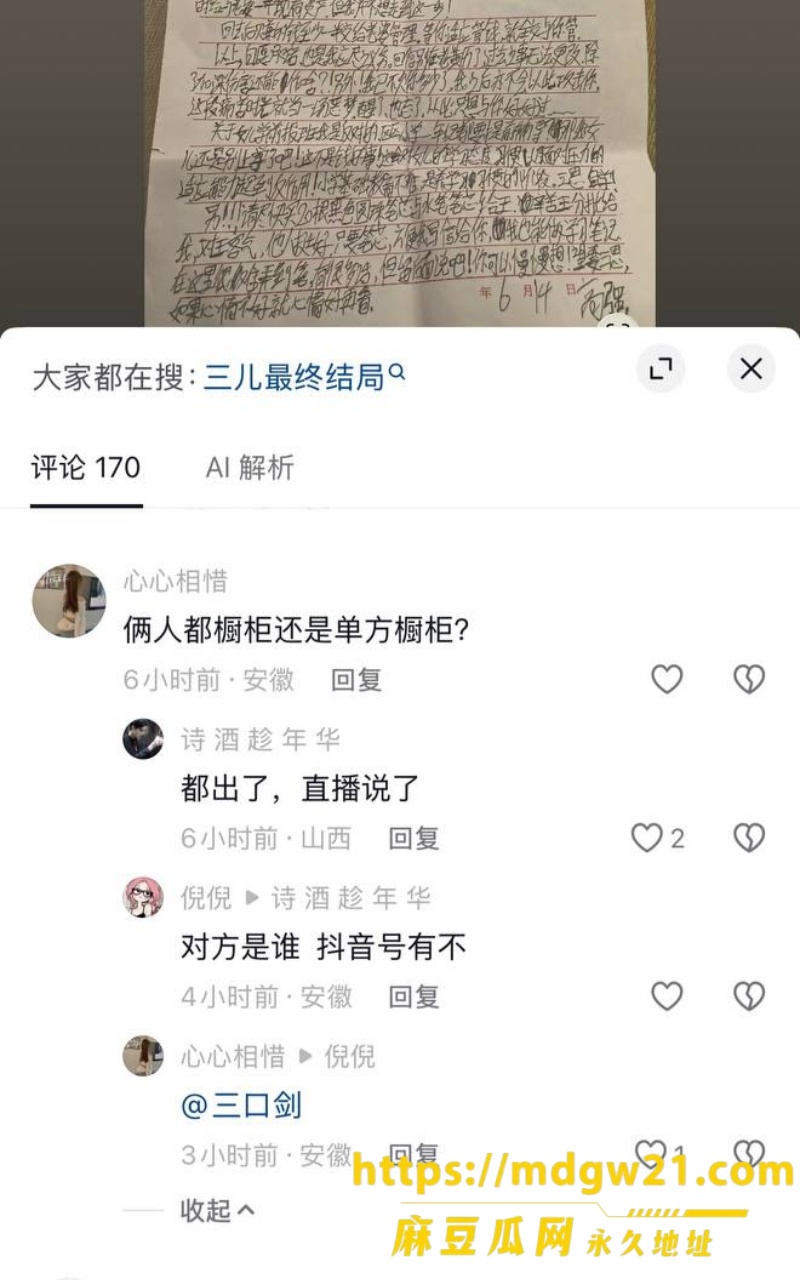
Task: Open 诗酒趁年华's profile avatar
Action: (x=143, y=739)
